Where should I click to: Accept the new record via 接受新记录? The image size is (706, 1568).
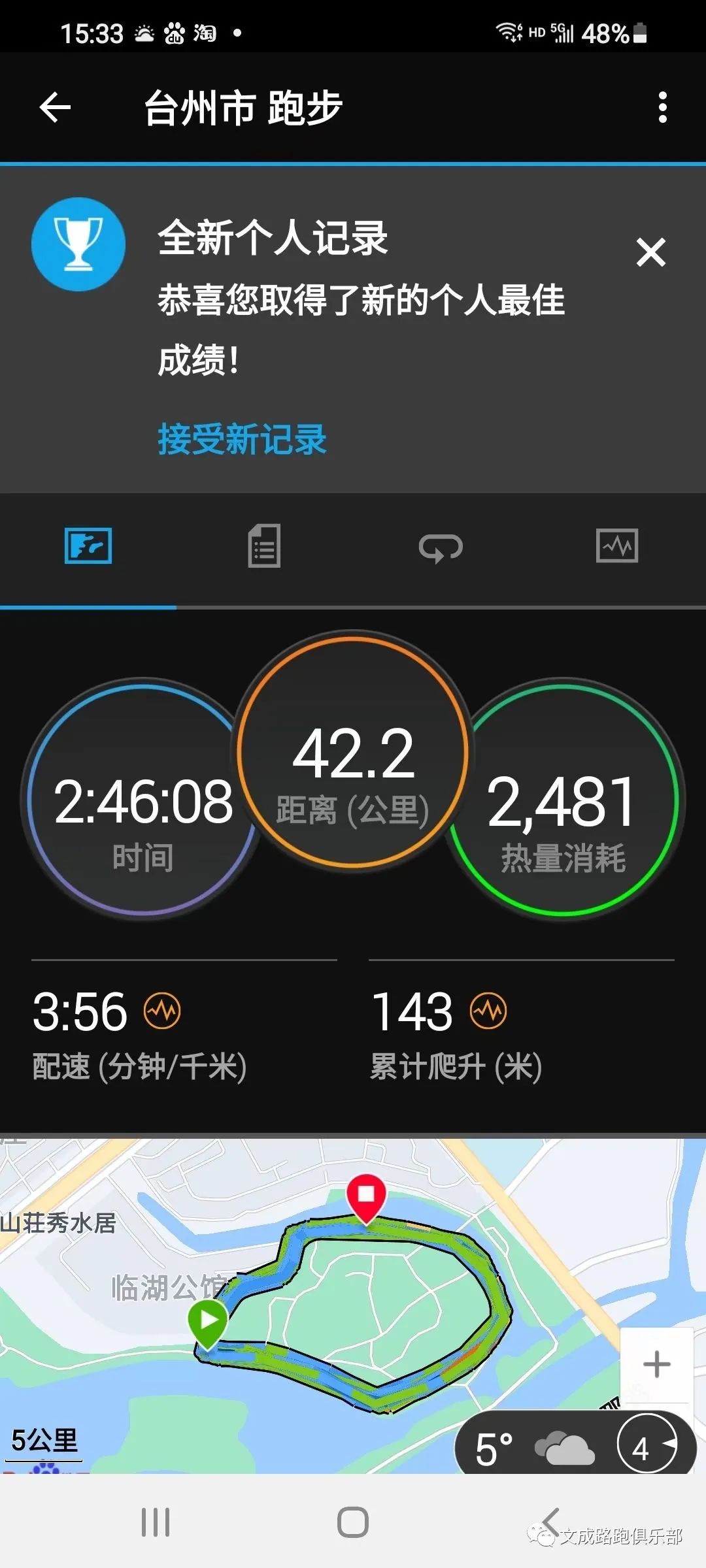click(x=242, y=439)
